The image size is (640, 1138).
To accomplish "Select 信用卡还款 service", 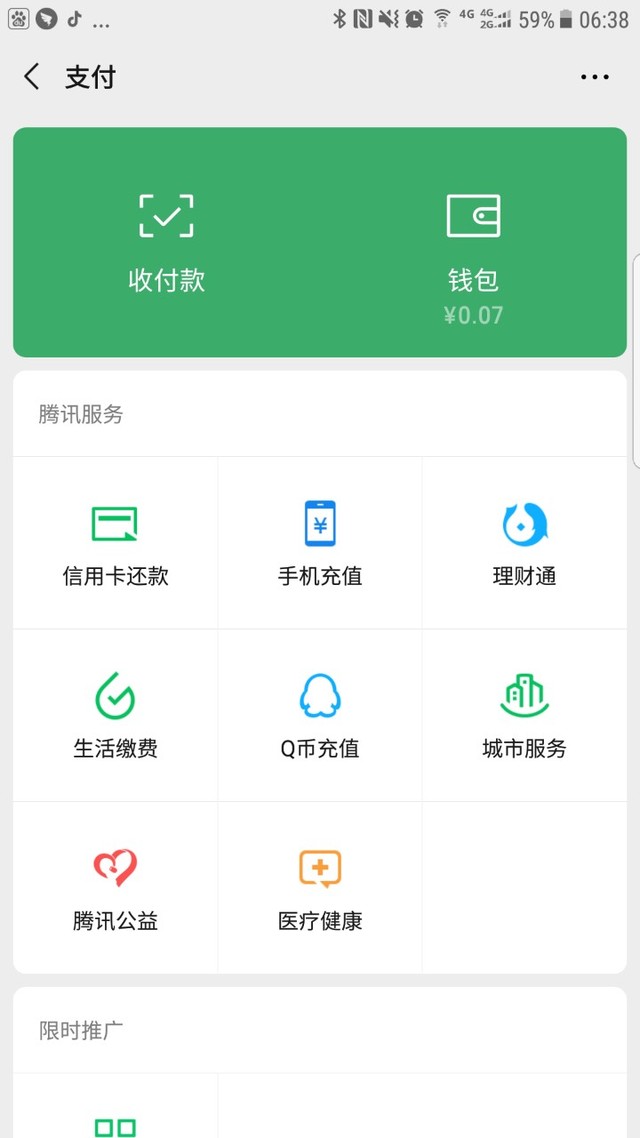I will pyautogui.click(x=115, y=543).
